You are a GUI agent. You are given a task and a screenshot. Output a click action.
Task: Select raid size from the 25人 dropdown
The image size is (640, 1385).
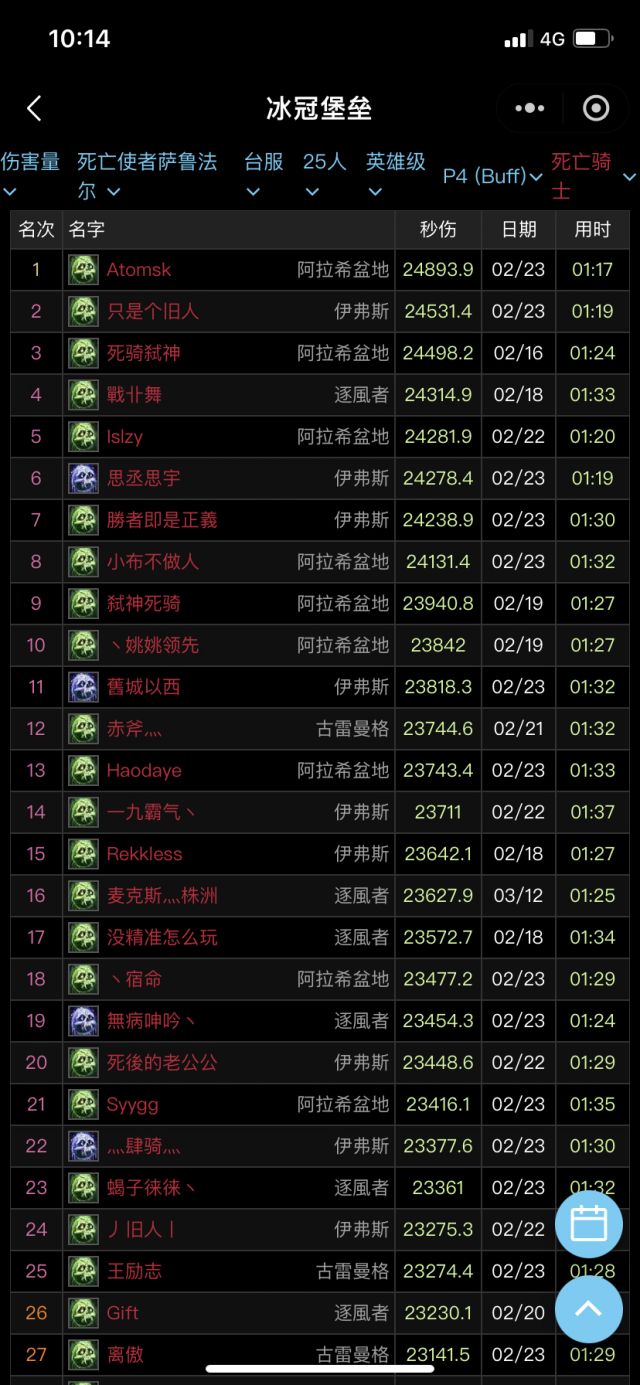coord(324,175)
